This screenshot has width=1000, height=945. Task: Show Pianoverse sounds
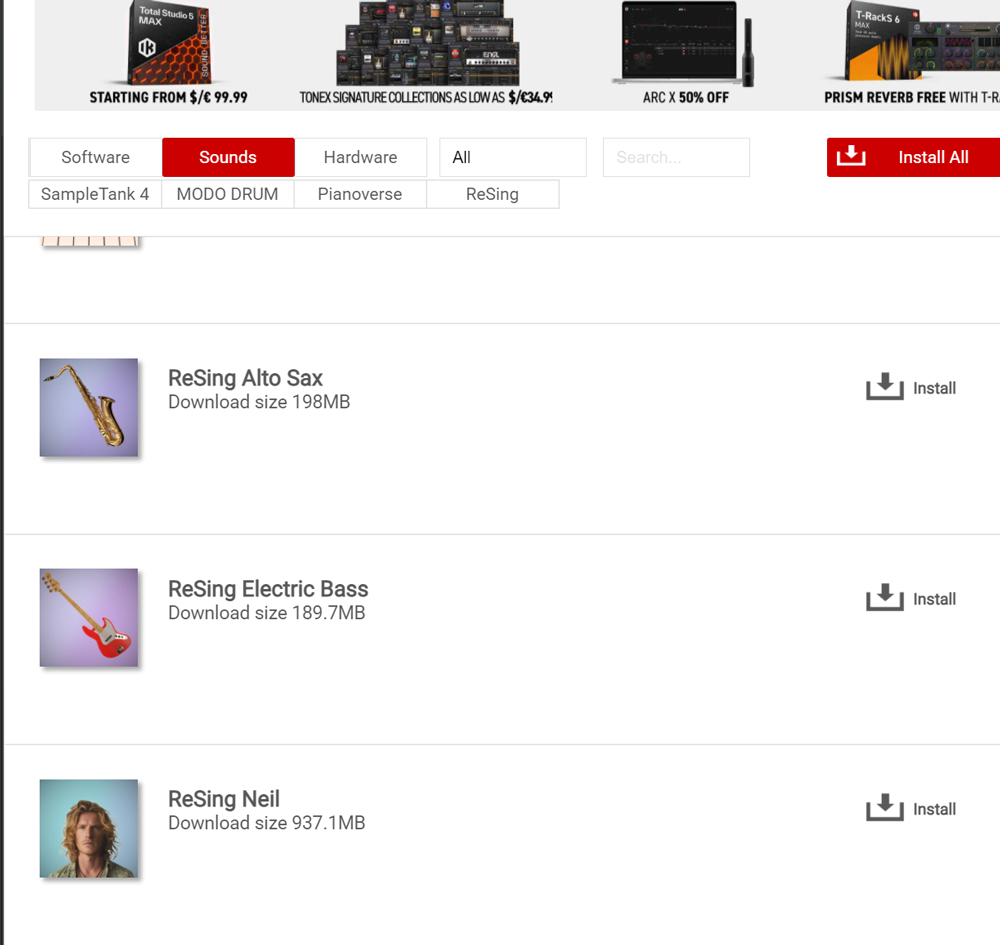tap(360, 194)
